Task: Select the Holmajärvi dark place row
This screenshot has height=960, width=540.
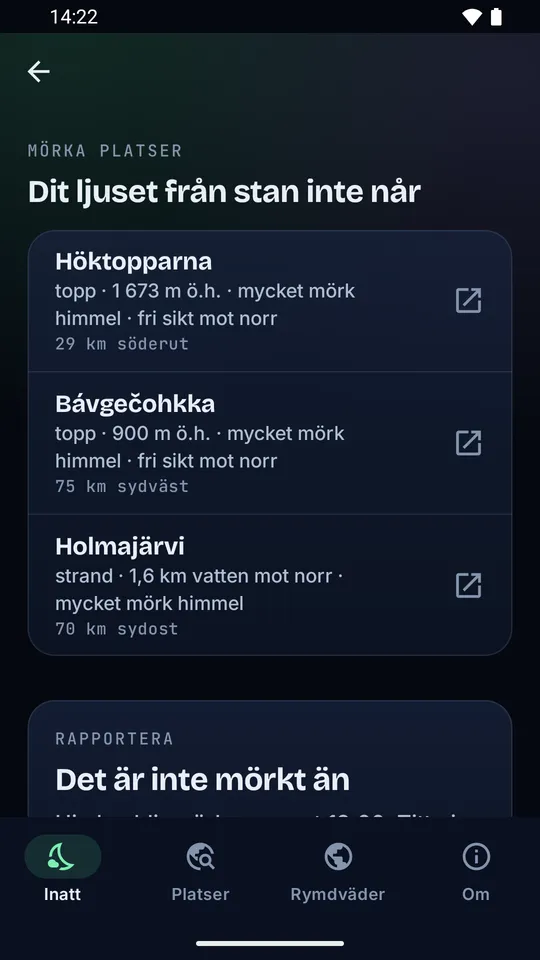Action: coord(270,585)
